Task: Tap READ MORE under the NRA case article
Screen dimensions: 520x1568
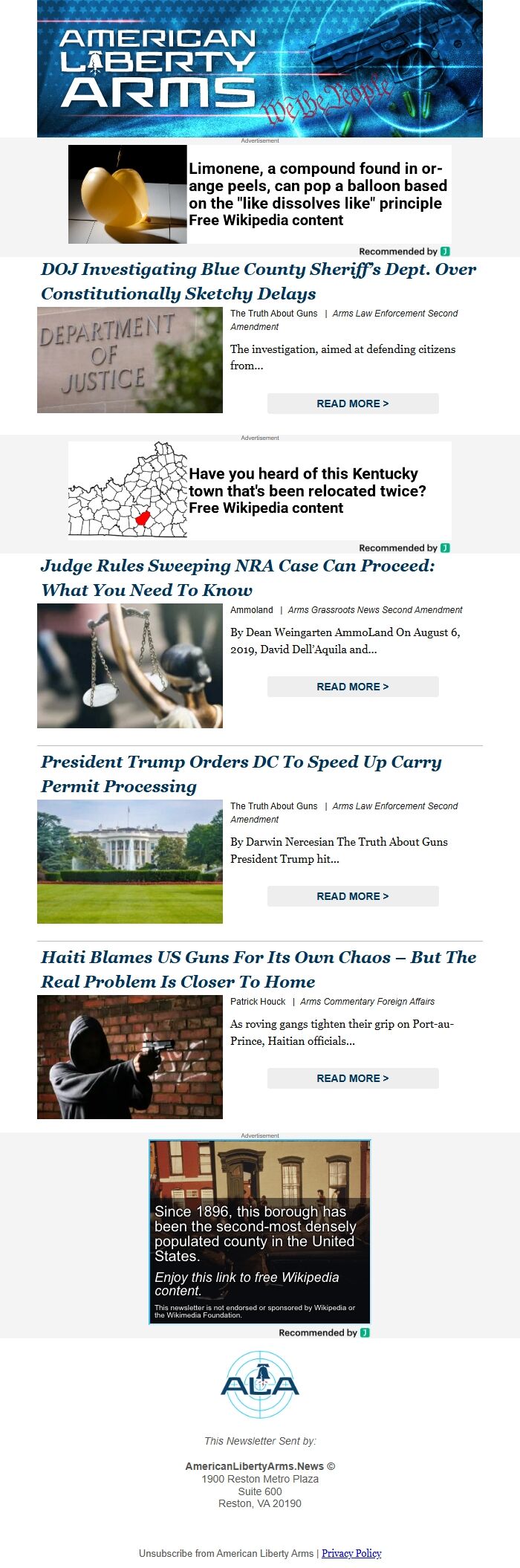Action: 353,687
